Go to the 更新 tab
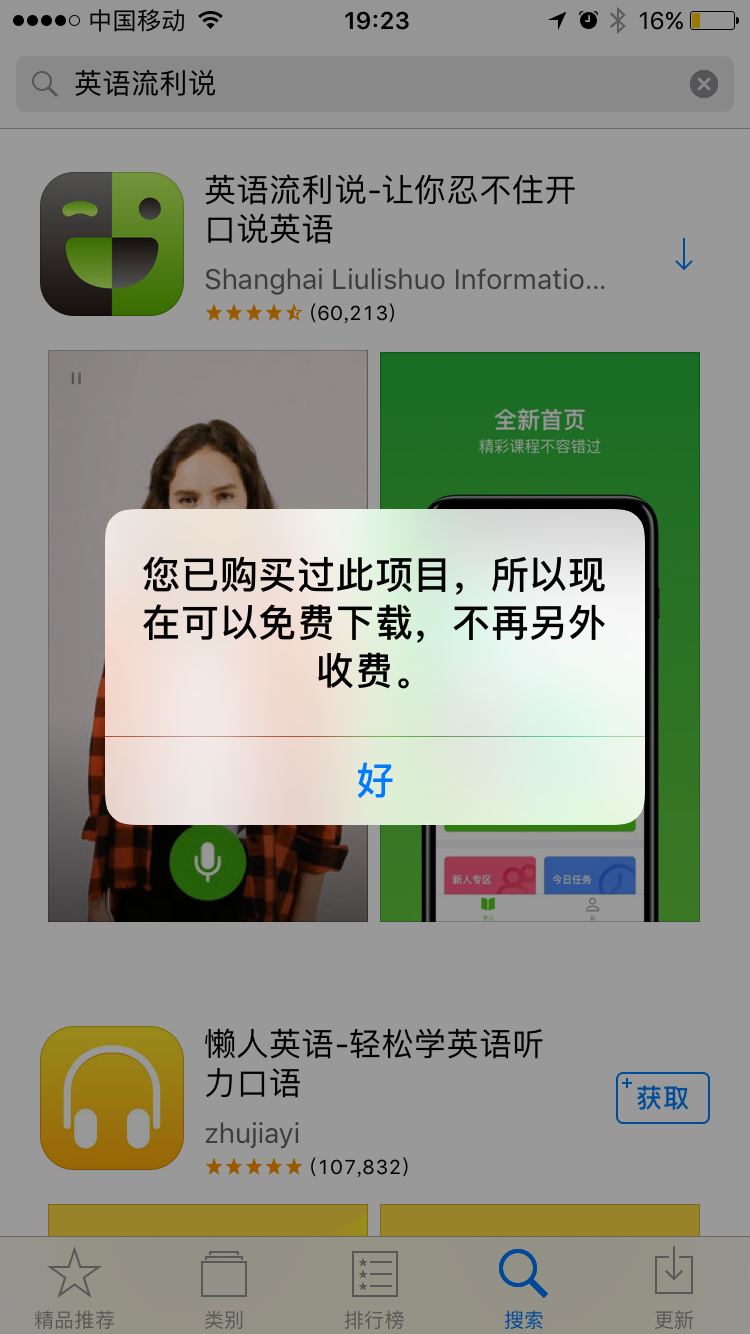 [674, 1287]
